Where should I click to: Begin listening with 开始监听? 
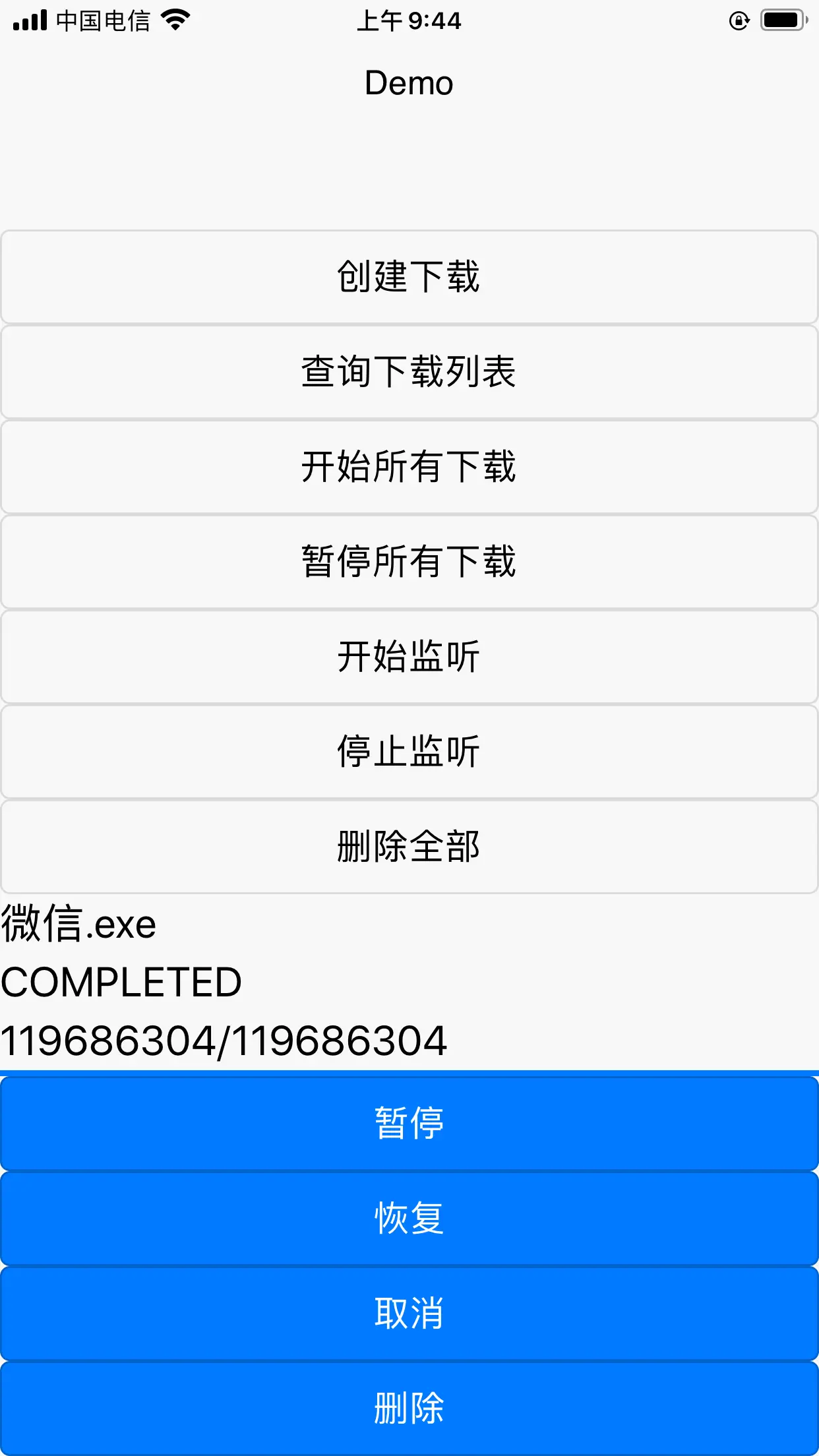pos(409,657)
